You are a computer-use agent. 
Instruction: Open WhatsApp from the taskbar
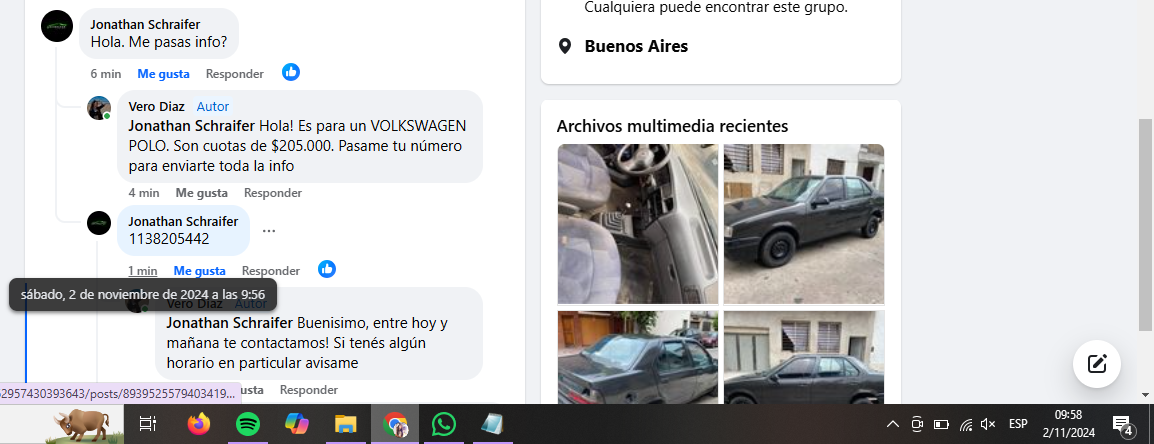click(443, 424)
